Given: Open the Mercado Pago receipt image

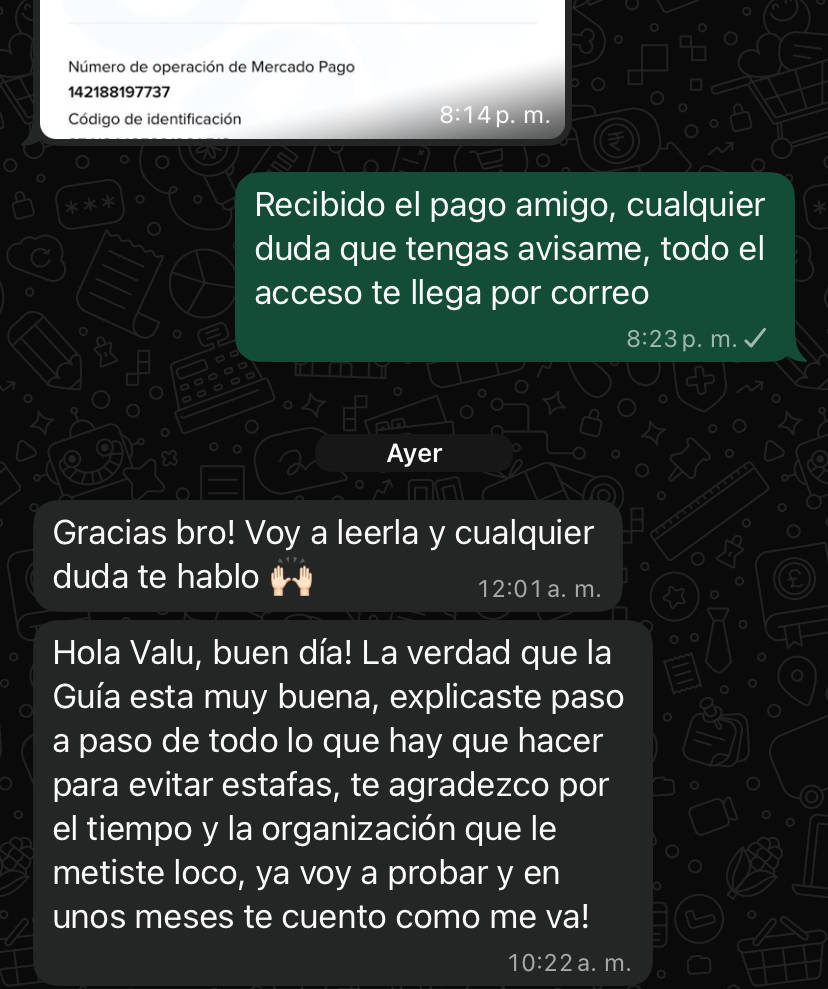Looking at the screenshot, I should click(300, 70).
